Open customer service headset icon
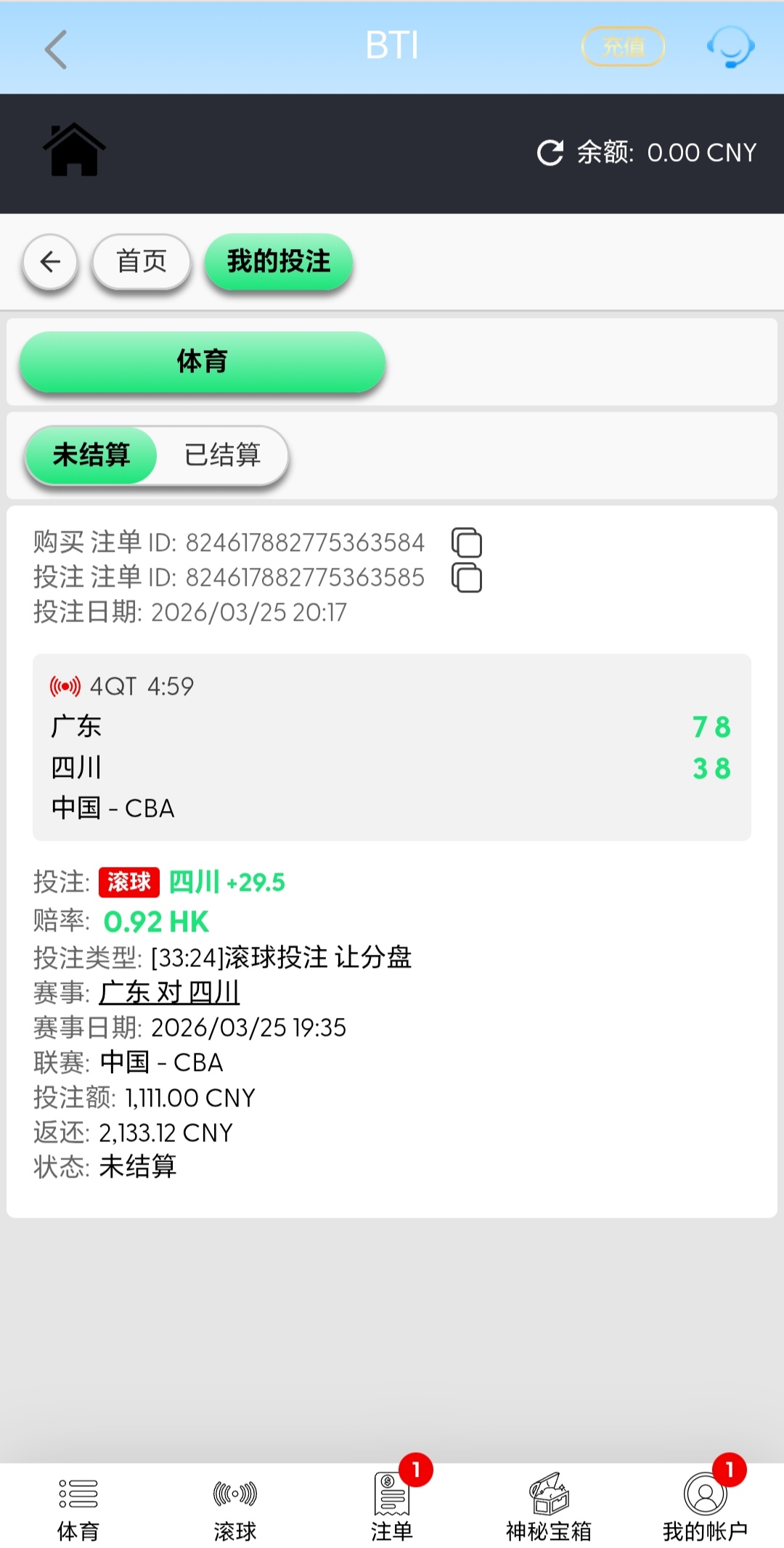784x1548 pixels. tap(730, 47)
